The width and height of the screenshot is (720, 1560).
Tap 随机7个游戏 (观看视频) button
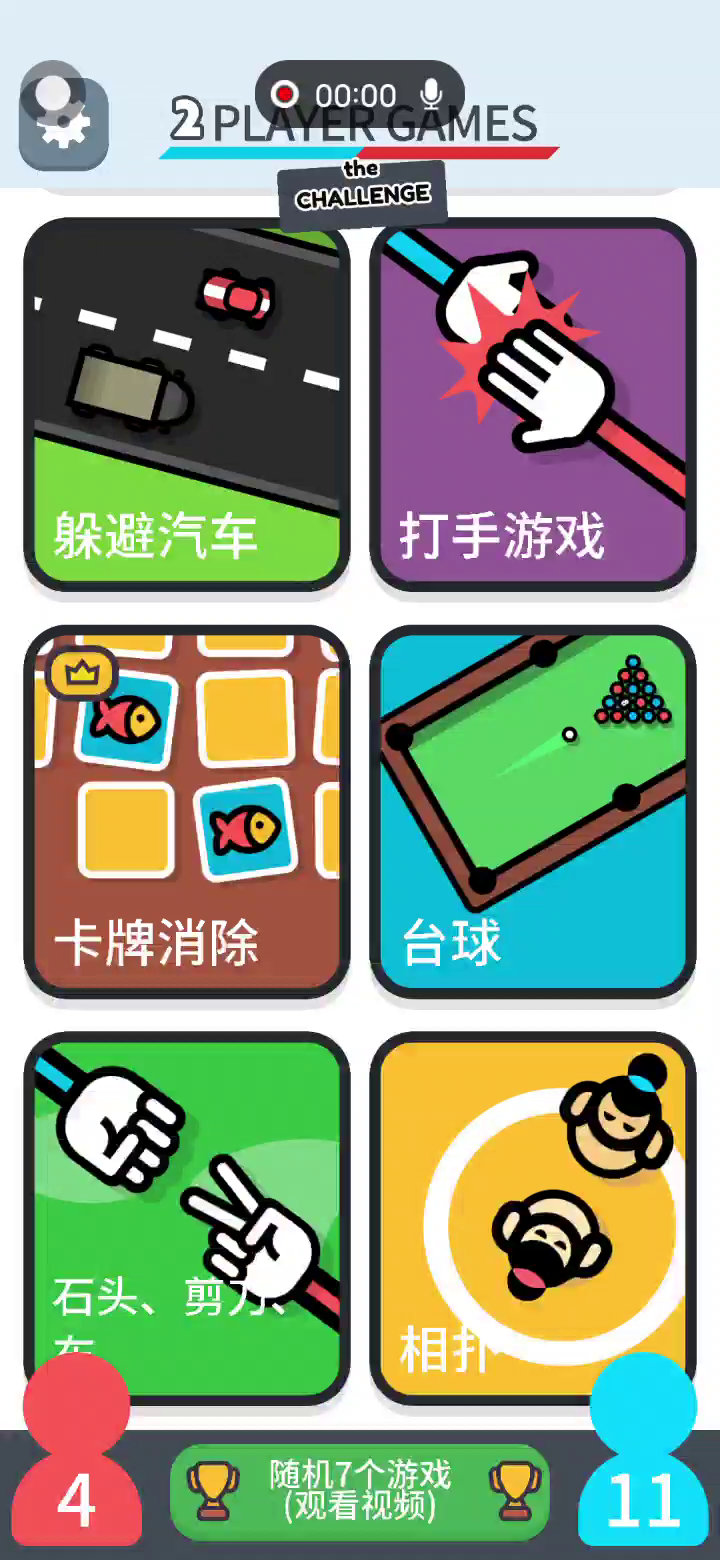coord(360,1491)
